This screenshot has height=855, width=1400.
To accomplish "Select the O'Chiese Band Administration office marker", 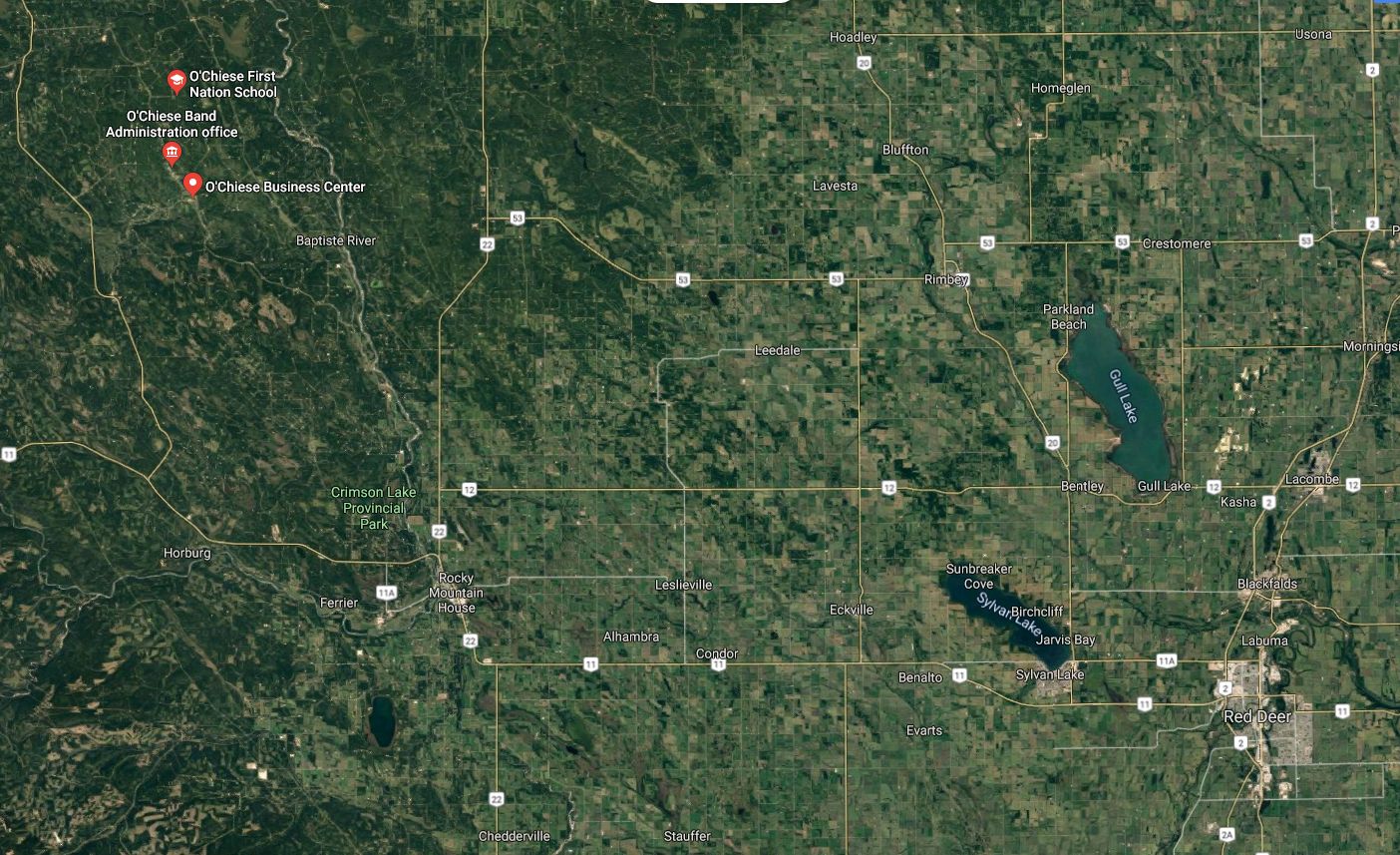I will tap(172, 153).
